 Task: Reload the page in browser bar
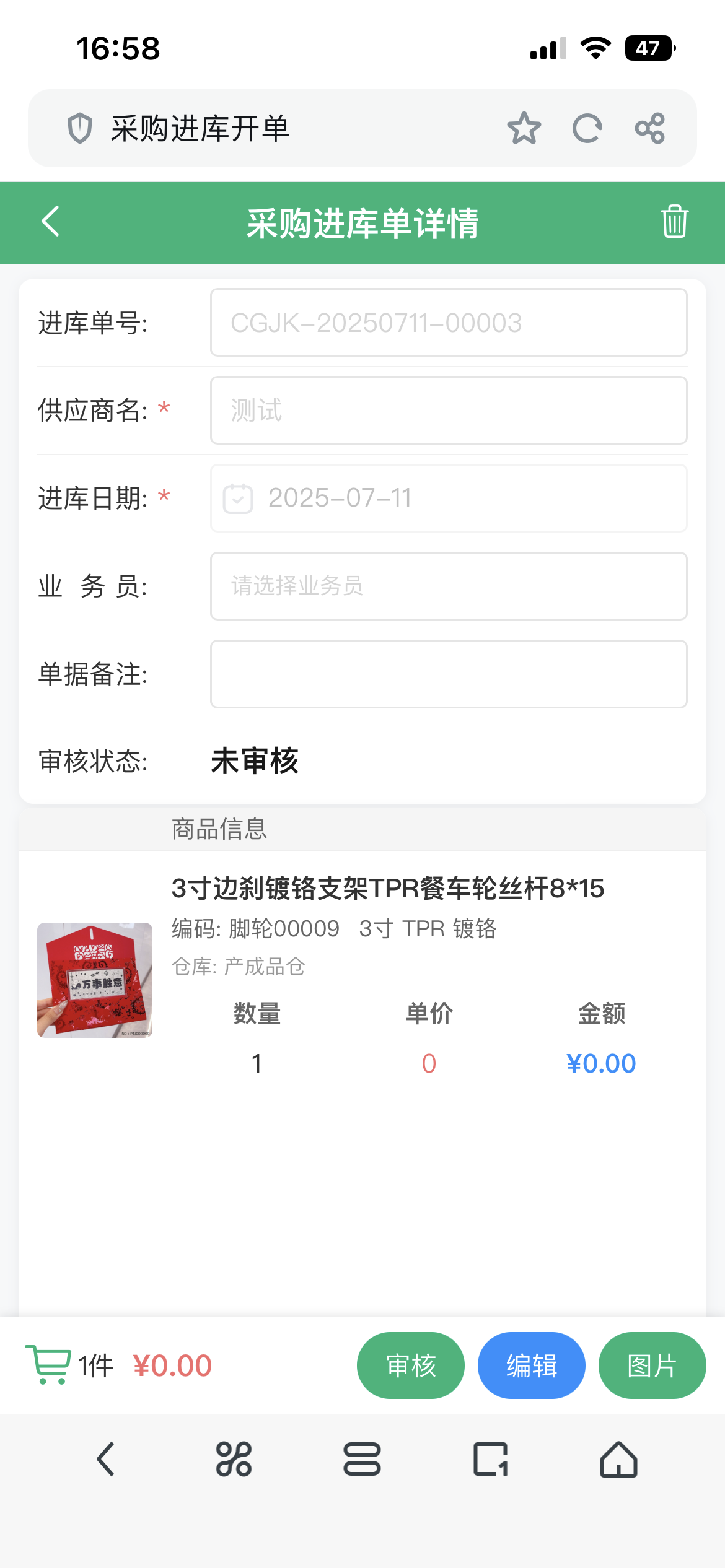tap(587, 129)
